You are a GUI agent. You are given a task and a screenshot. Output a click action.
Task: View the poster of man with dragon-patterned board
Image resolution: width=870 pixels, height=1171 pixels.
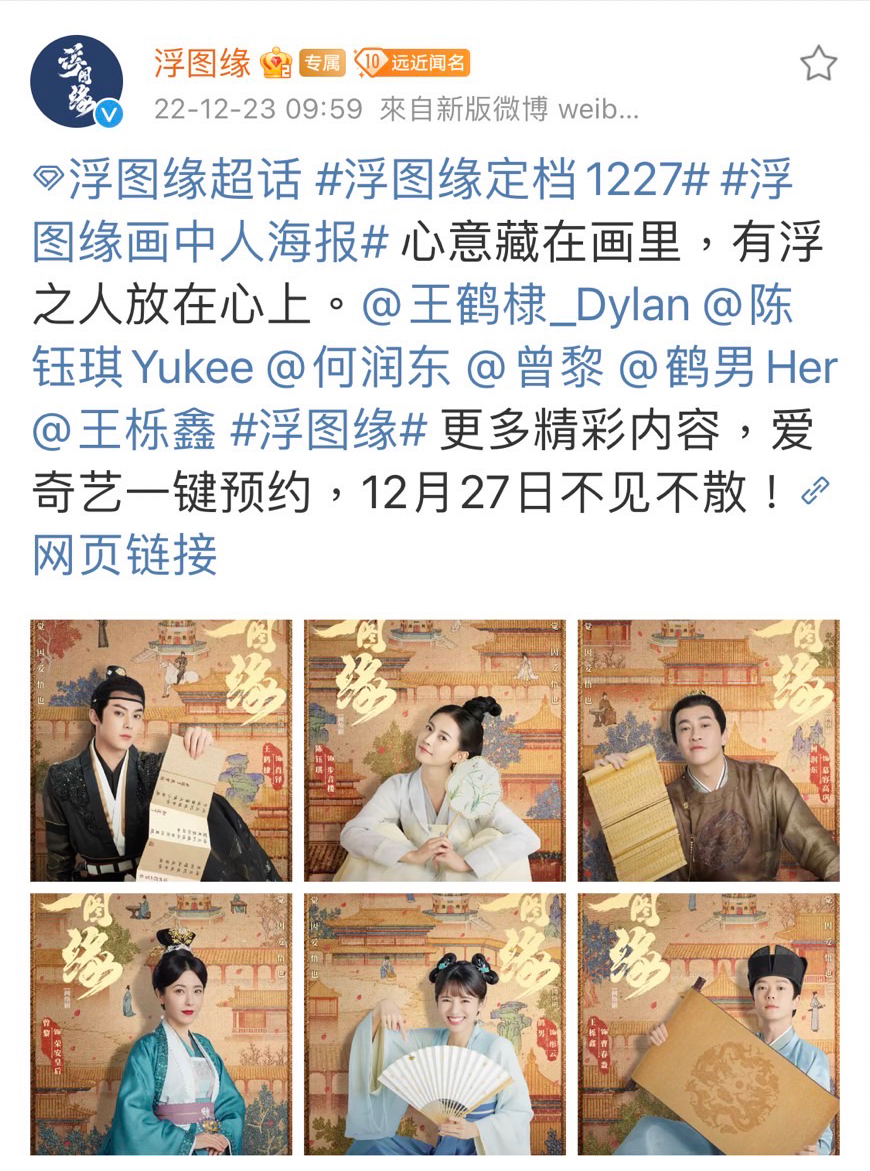tap(708, 1024)
